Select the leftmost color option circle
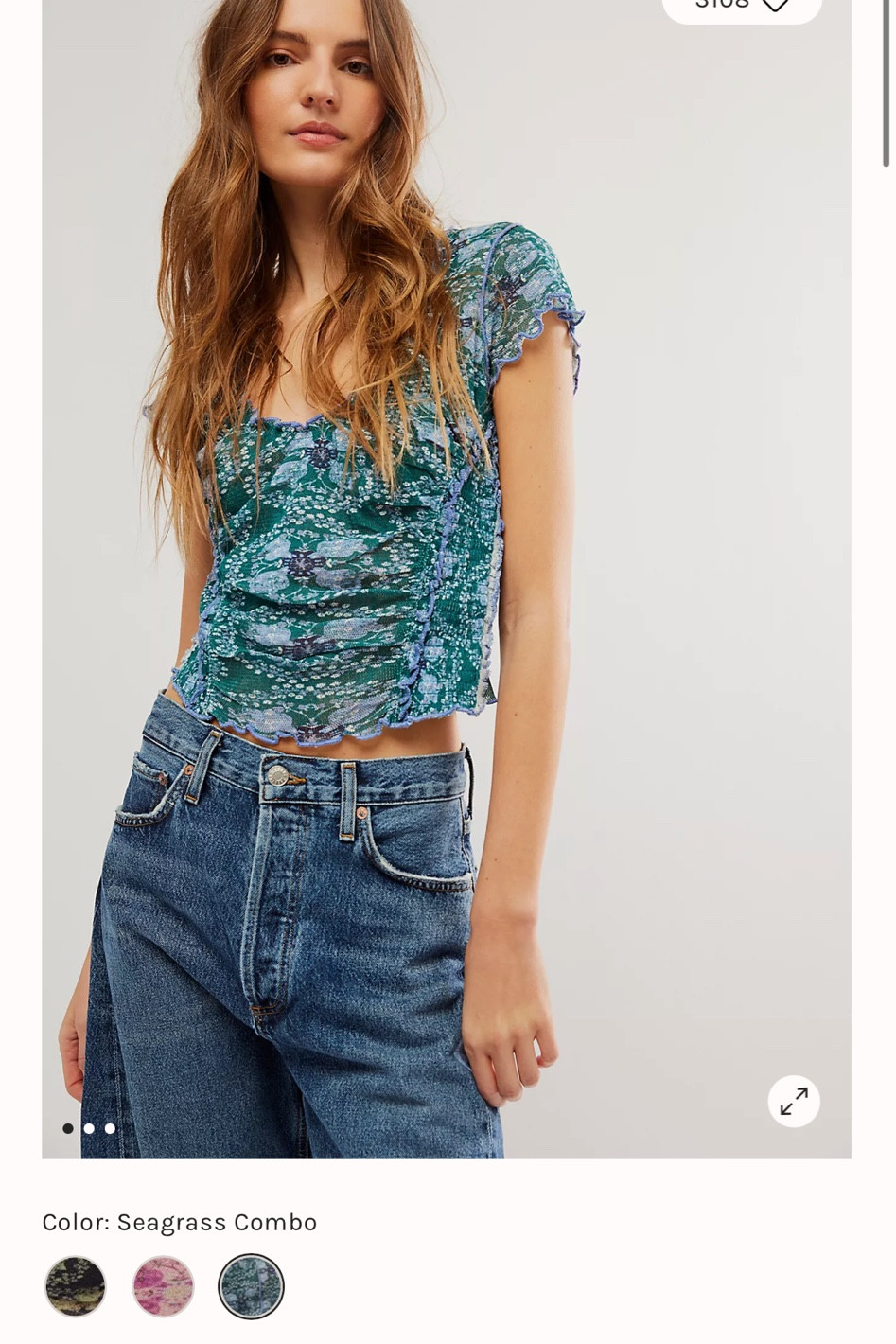The width and height of the screenshot is (896, 1344). coord(74,1285)
